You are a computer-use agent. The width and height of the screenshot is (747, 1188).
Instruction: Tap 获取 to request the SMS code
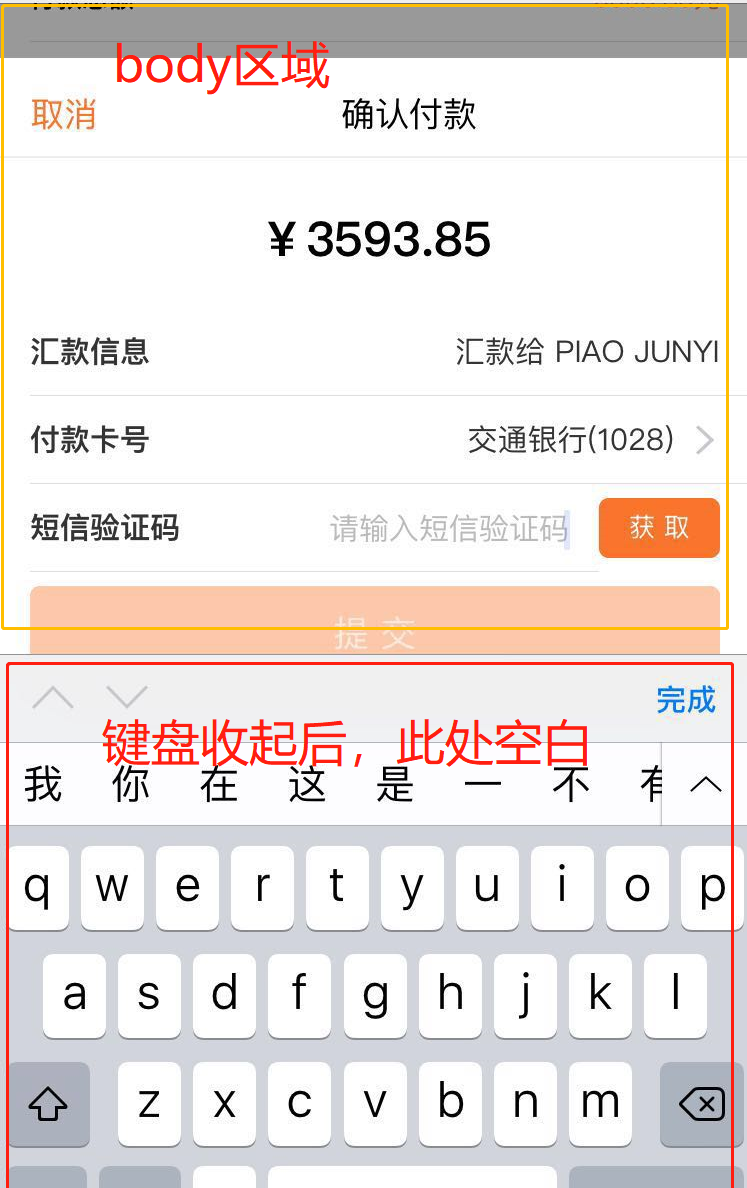tap(659, 527)
